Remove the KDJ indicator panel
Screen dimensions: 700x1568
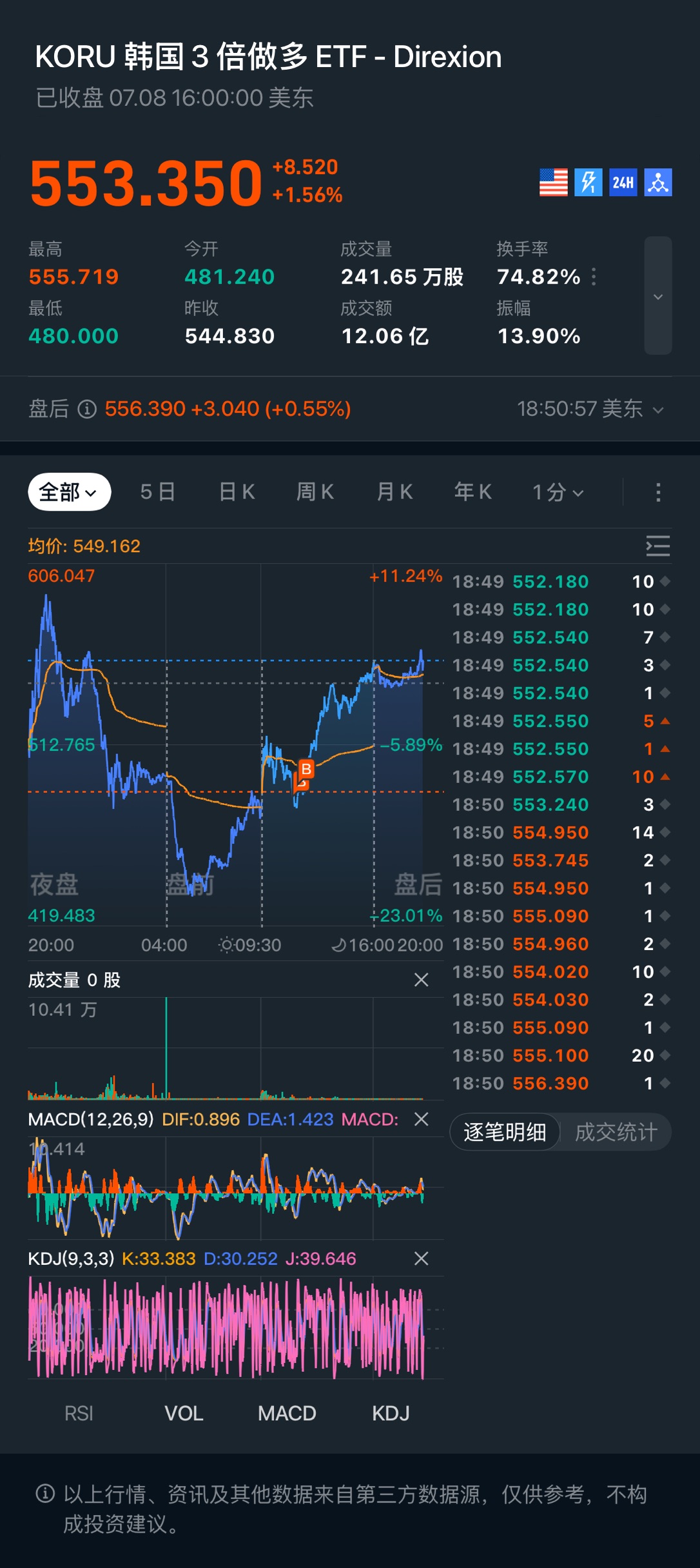(421, 1258)
